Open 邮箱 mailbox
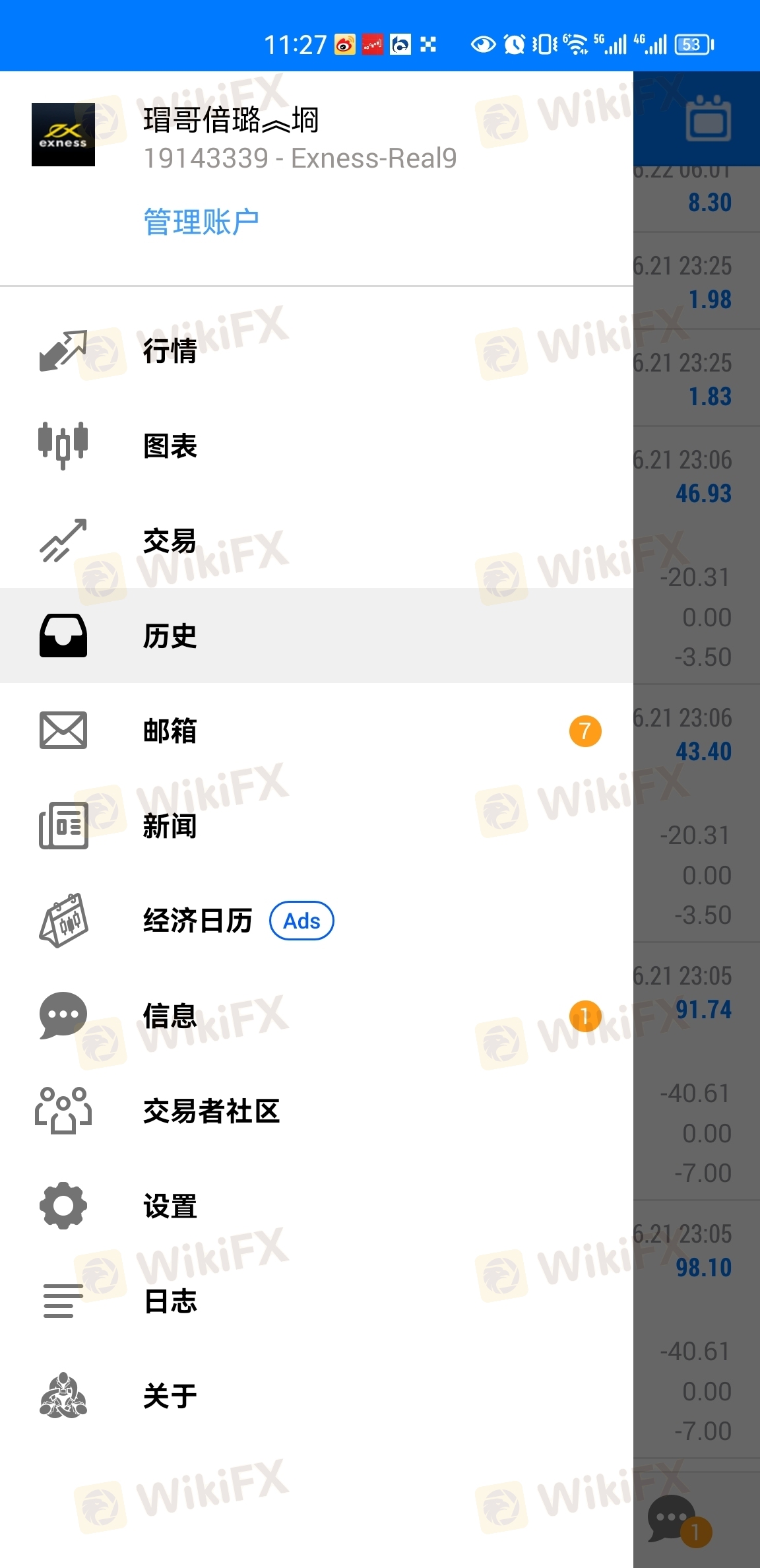 (x=317, y=731)
